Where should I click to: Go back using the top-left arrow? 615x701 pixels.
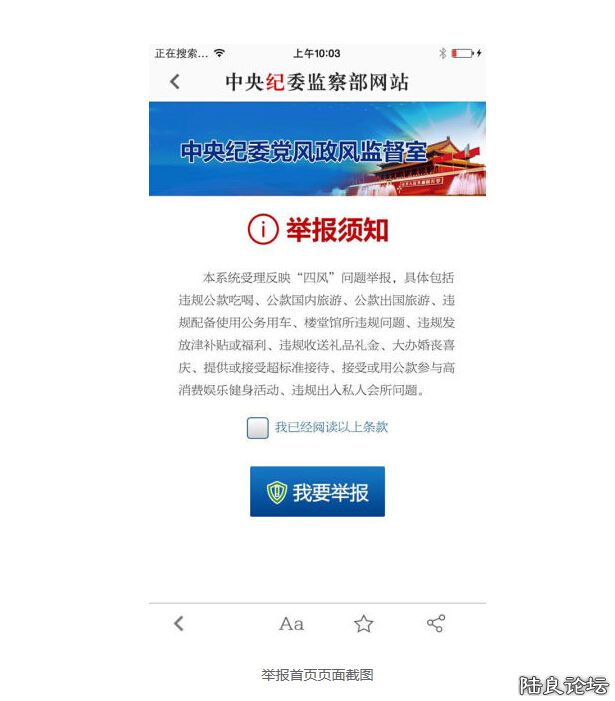[x=175, y=82]
